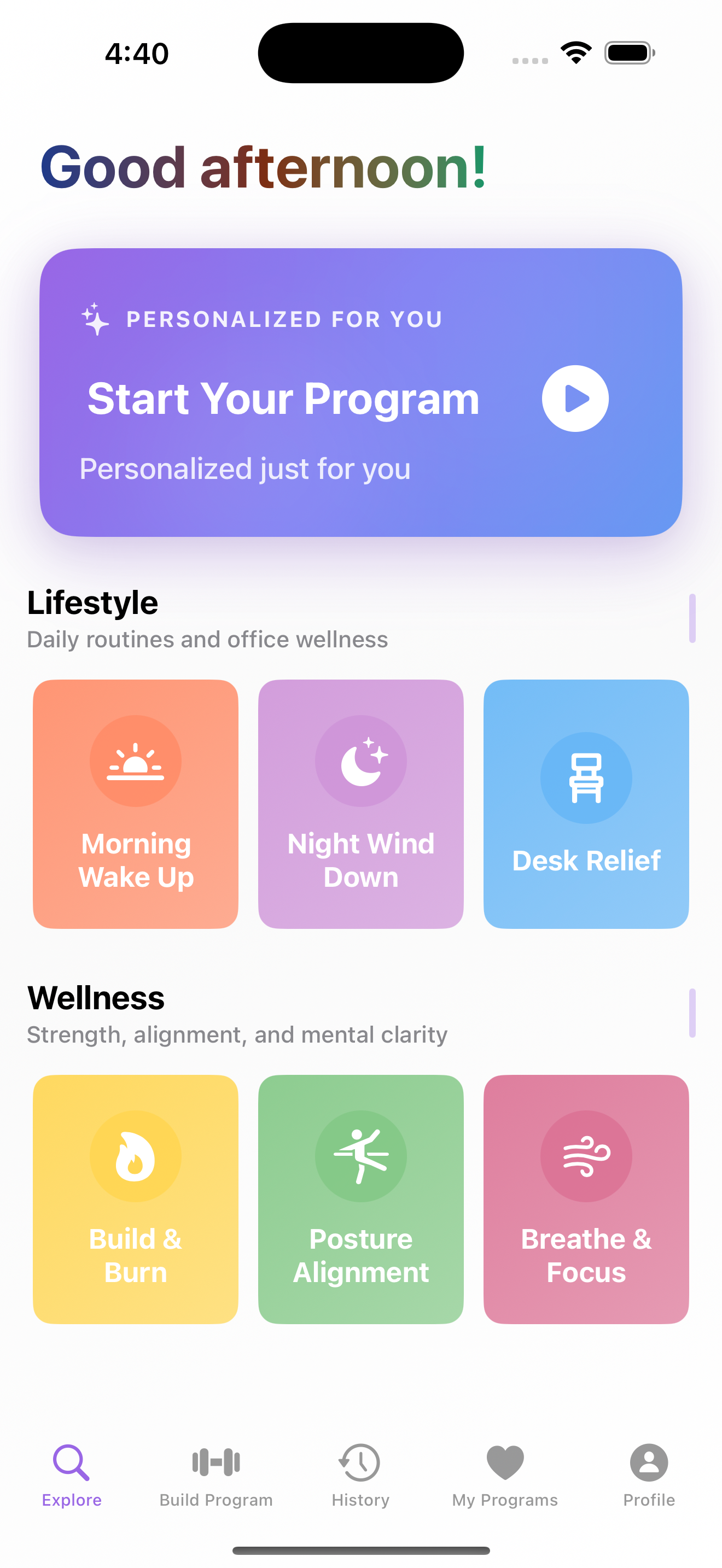Viewport: 722px width, 1568px height.
Task: Click the wind icon on Breathe & Focus
Action: click(586, 1156)
